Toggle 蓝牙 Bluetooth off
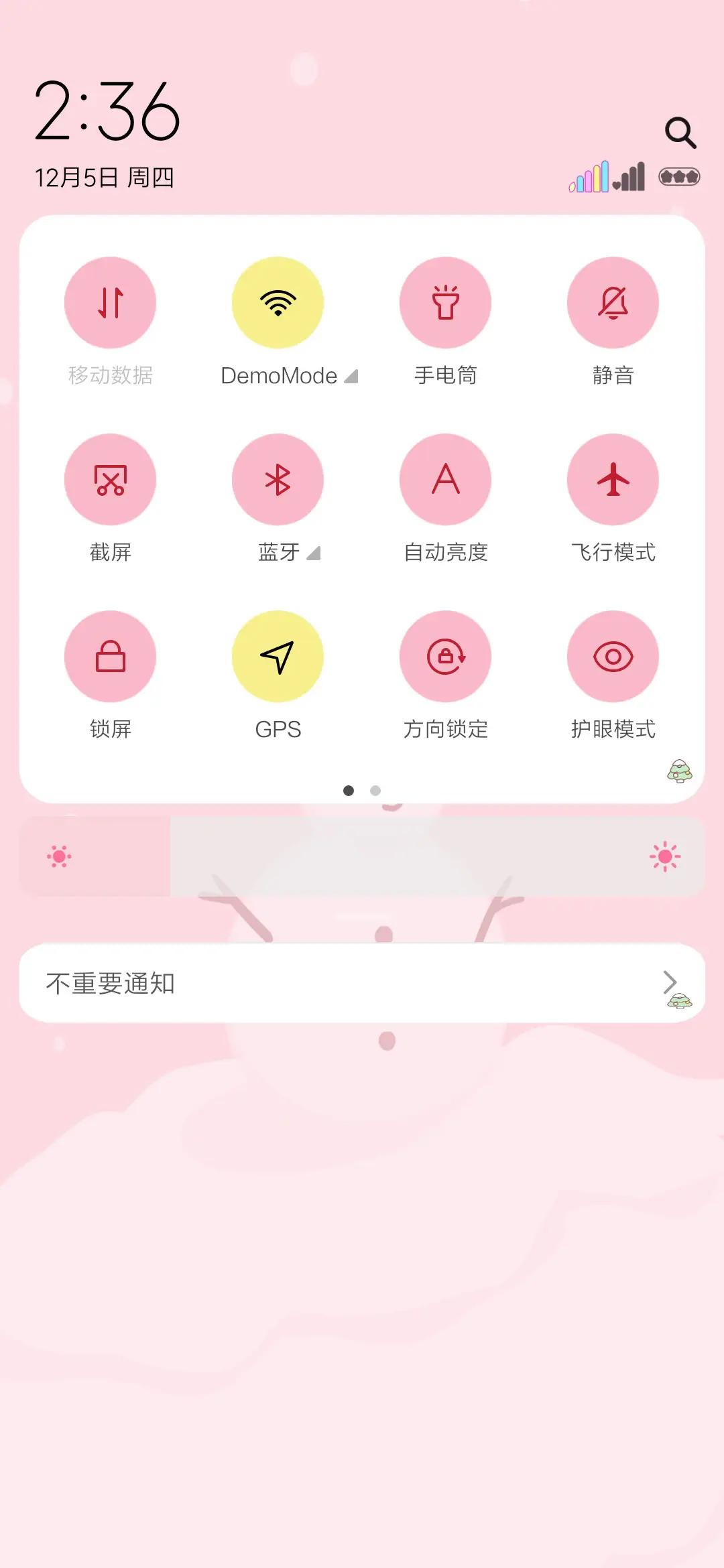724x1568 pixels. [278, 480]
